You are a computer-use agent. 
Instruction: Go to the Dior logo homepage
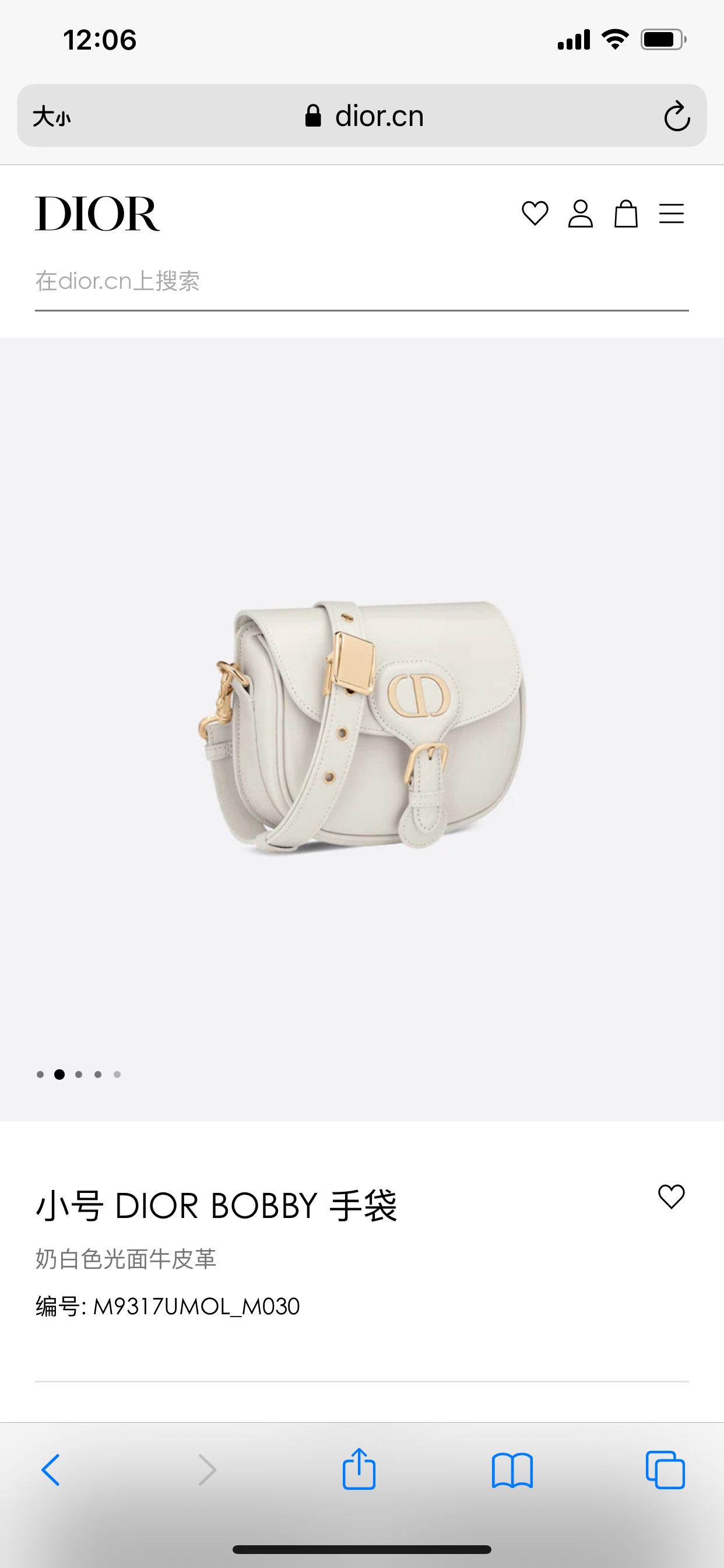97,213
